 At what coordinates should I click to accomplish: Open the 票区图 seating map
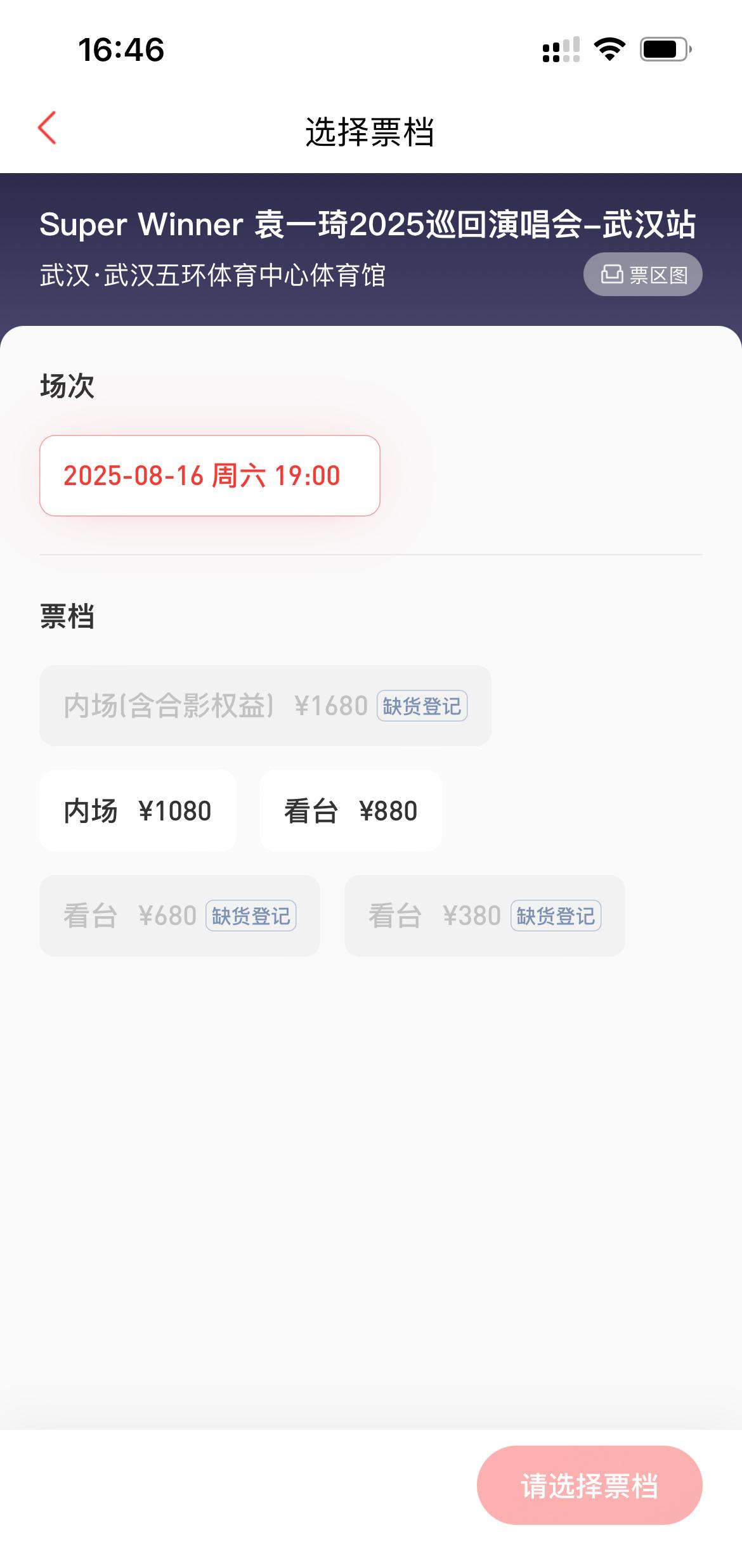(x=642, y=275)
